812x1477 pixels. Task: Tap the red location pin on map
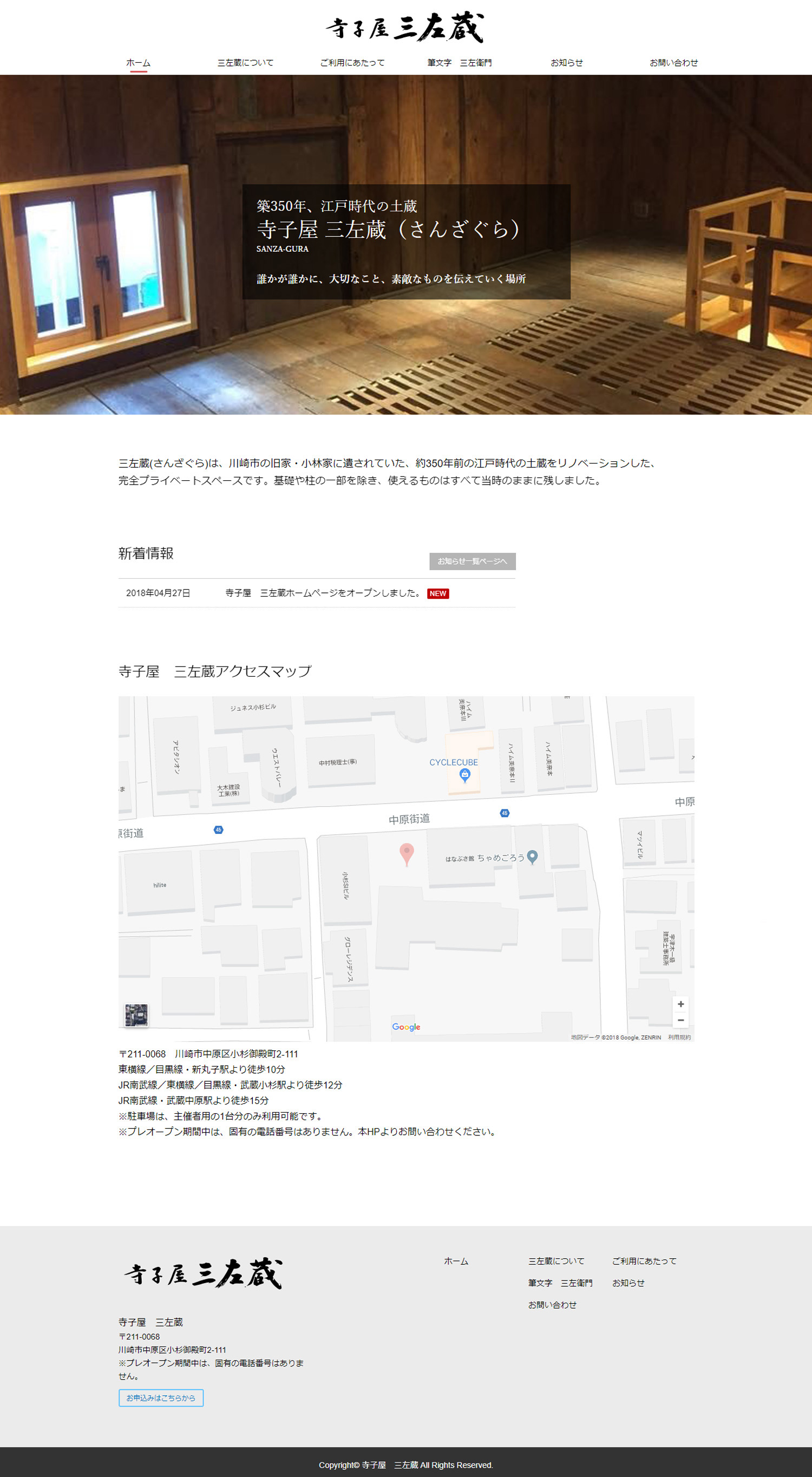tap(406, 853)
